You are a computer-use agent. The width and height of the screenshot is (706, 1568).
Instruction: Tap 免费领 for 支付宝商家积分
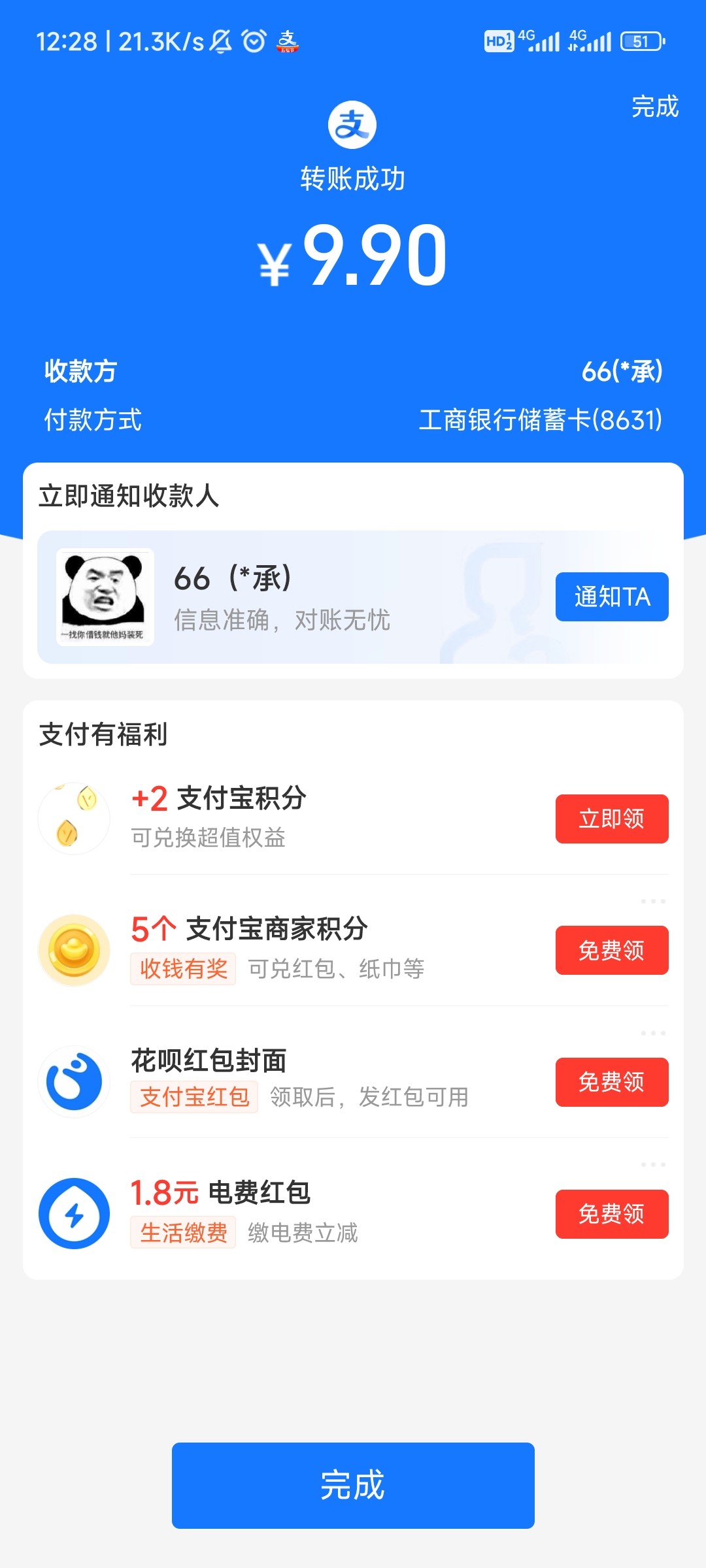point(611,951)
